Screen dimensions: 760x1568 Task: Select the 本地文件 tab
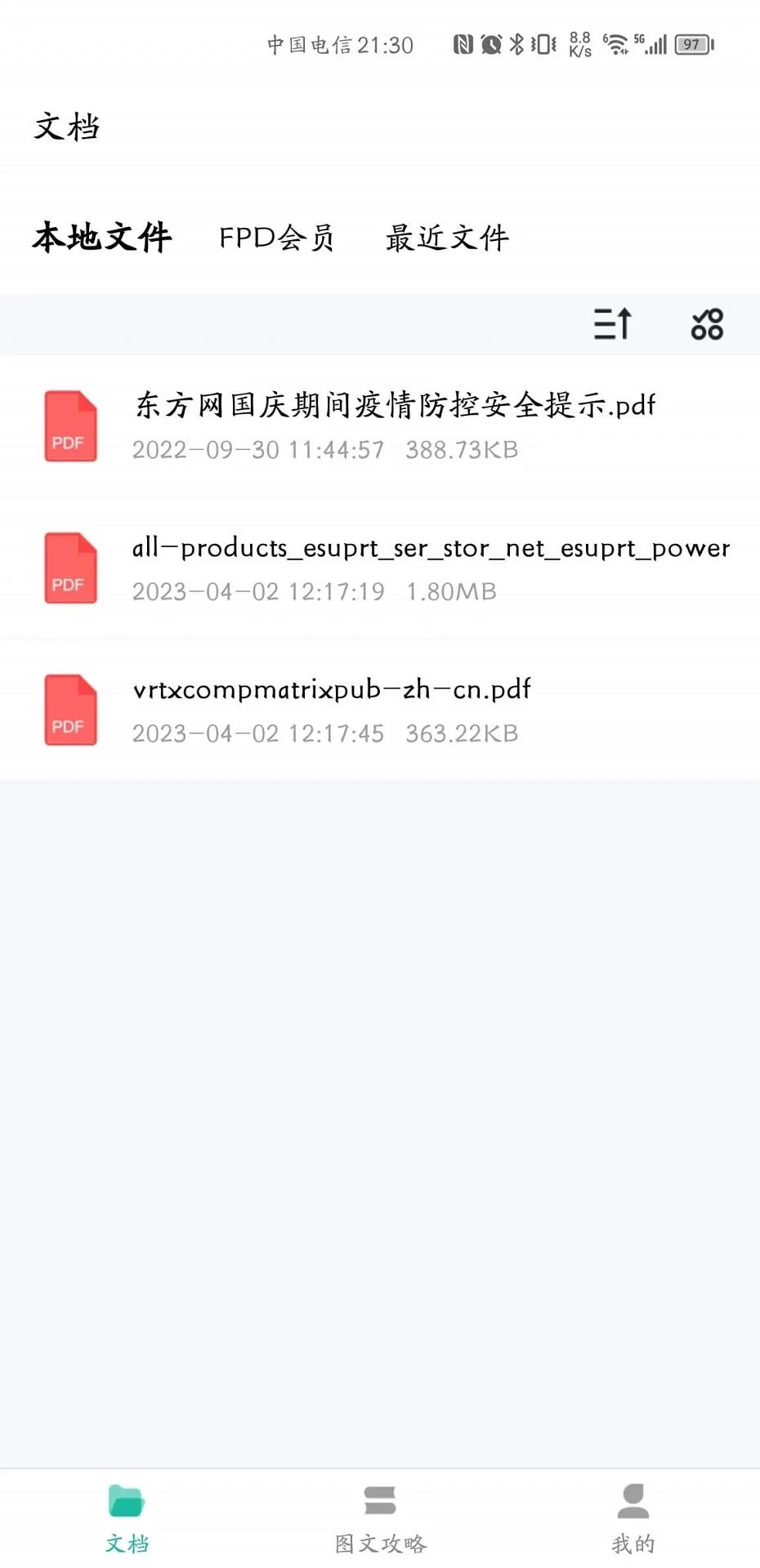(101, 238)
